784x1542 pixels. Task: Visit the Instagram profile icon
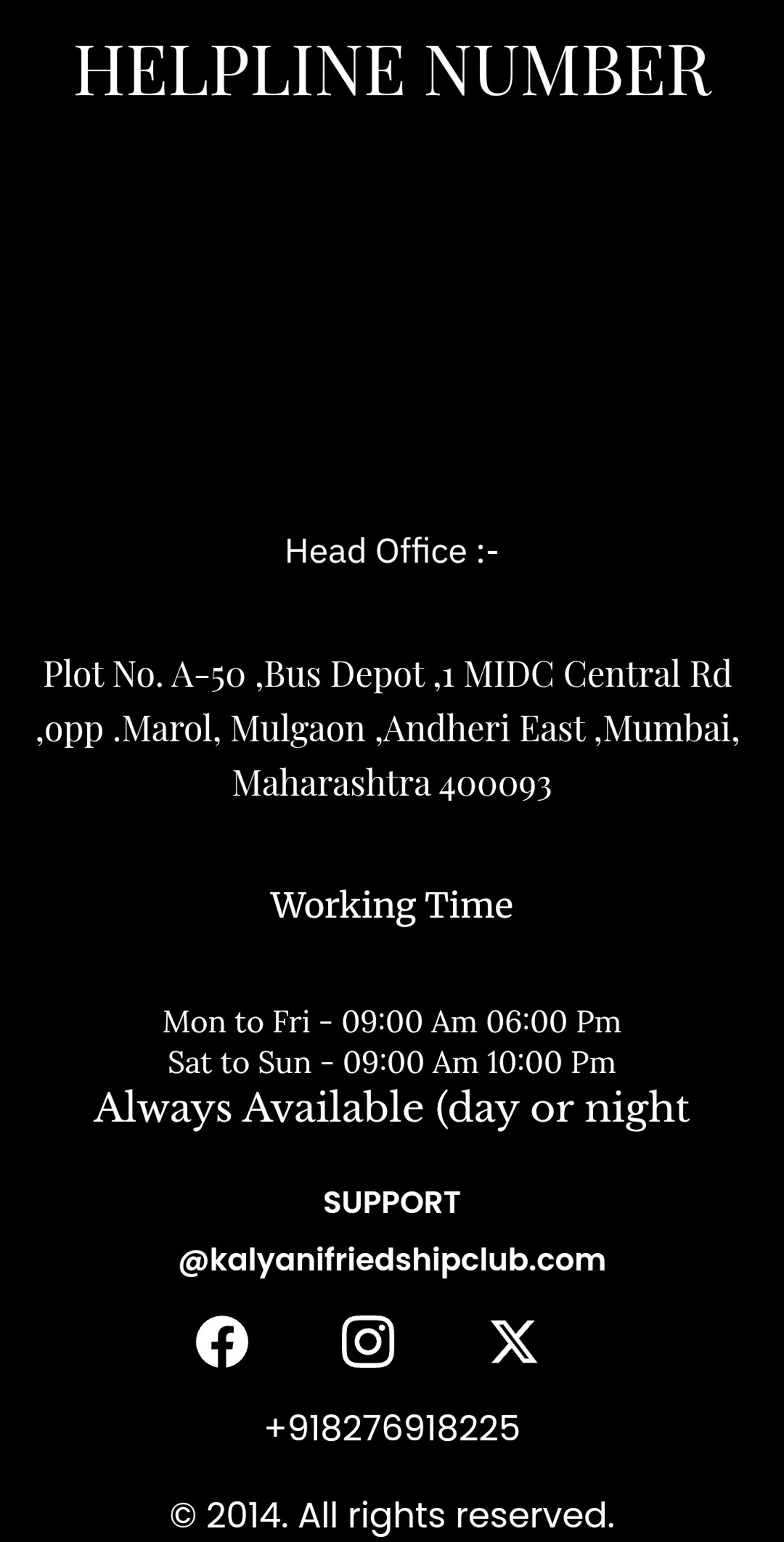368,1341
